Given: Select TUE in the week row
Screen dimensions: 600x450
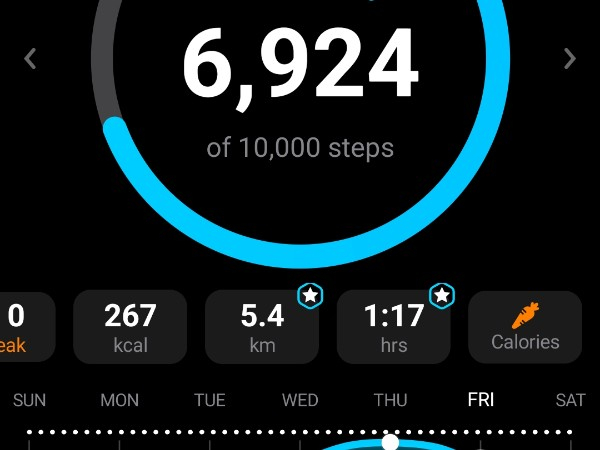Looking at the screenshot, I should 210,400.
